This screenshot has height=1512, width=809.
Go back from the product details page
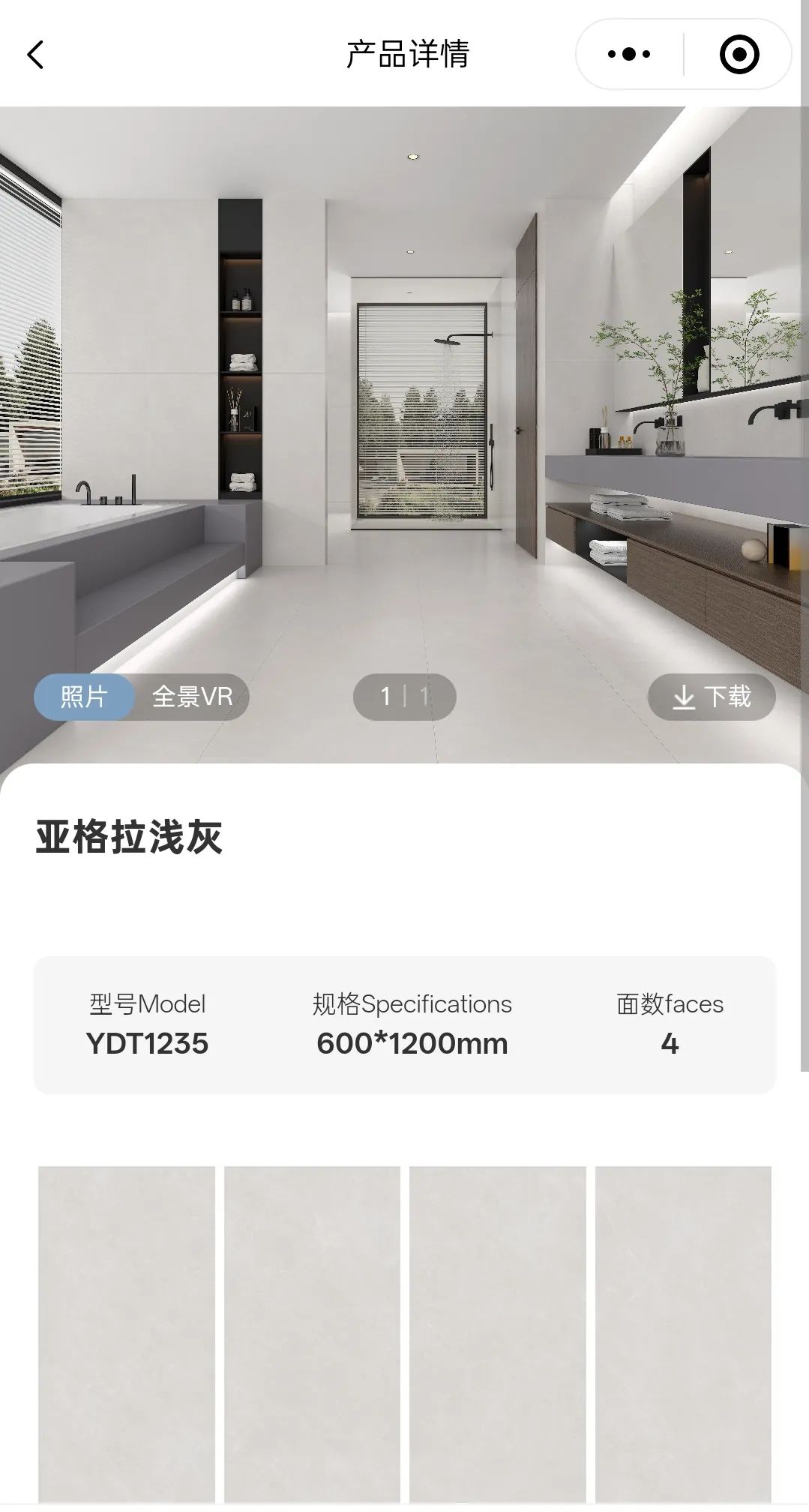35,55
